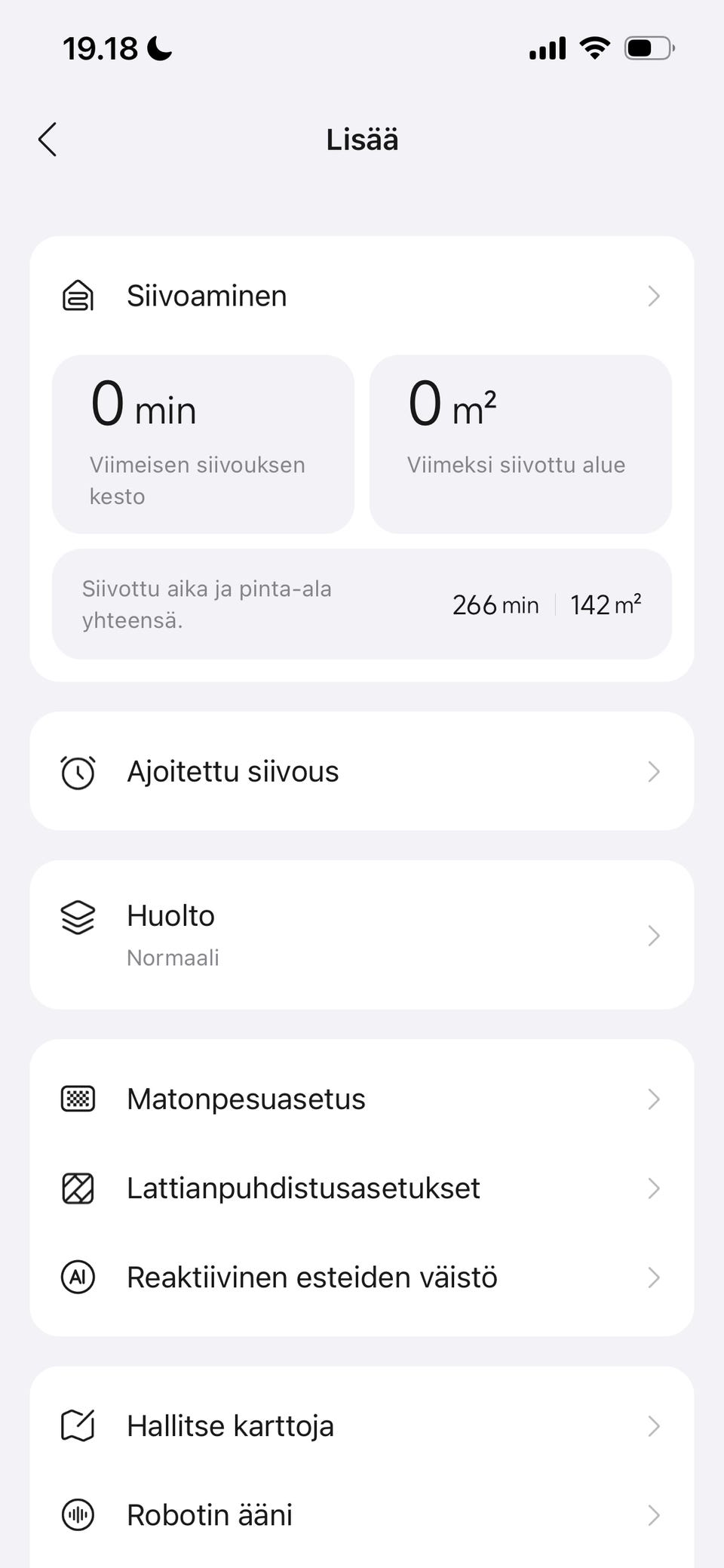
Task: Click the map icon next to Hallitse karttoja
Action: pyautogui.click(x=78, y=1425)
